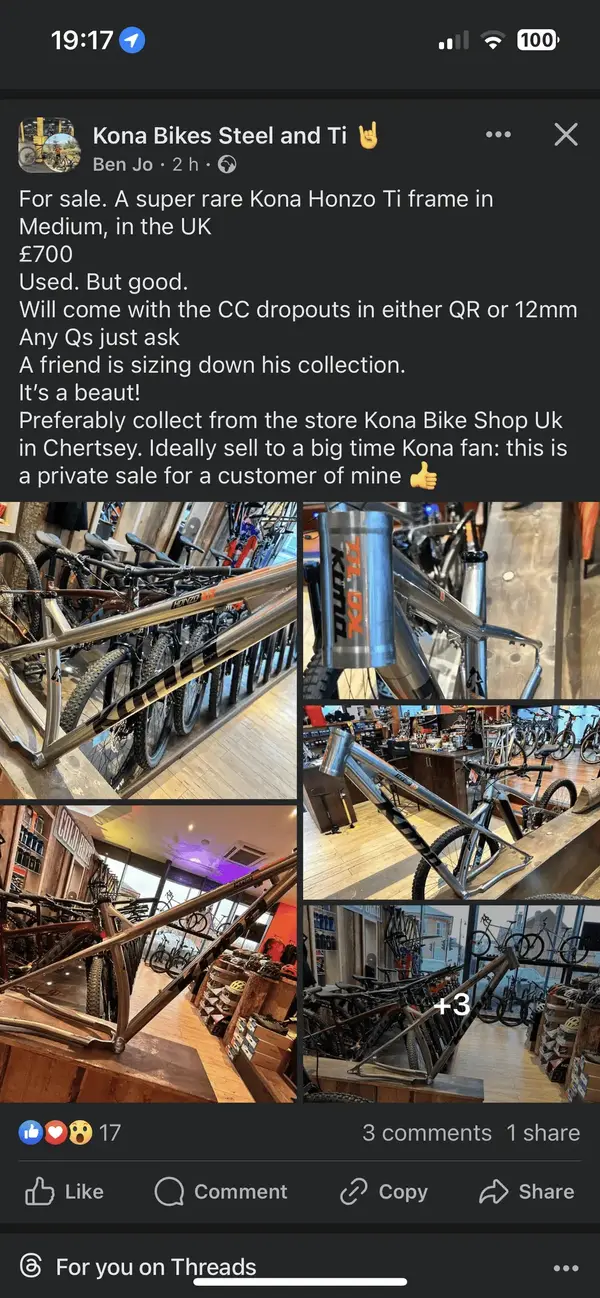
Task: Open the first frame photo, top left
Action: pyautogui.click(x=148, y=650)
